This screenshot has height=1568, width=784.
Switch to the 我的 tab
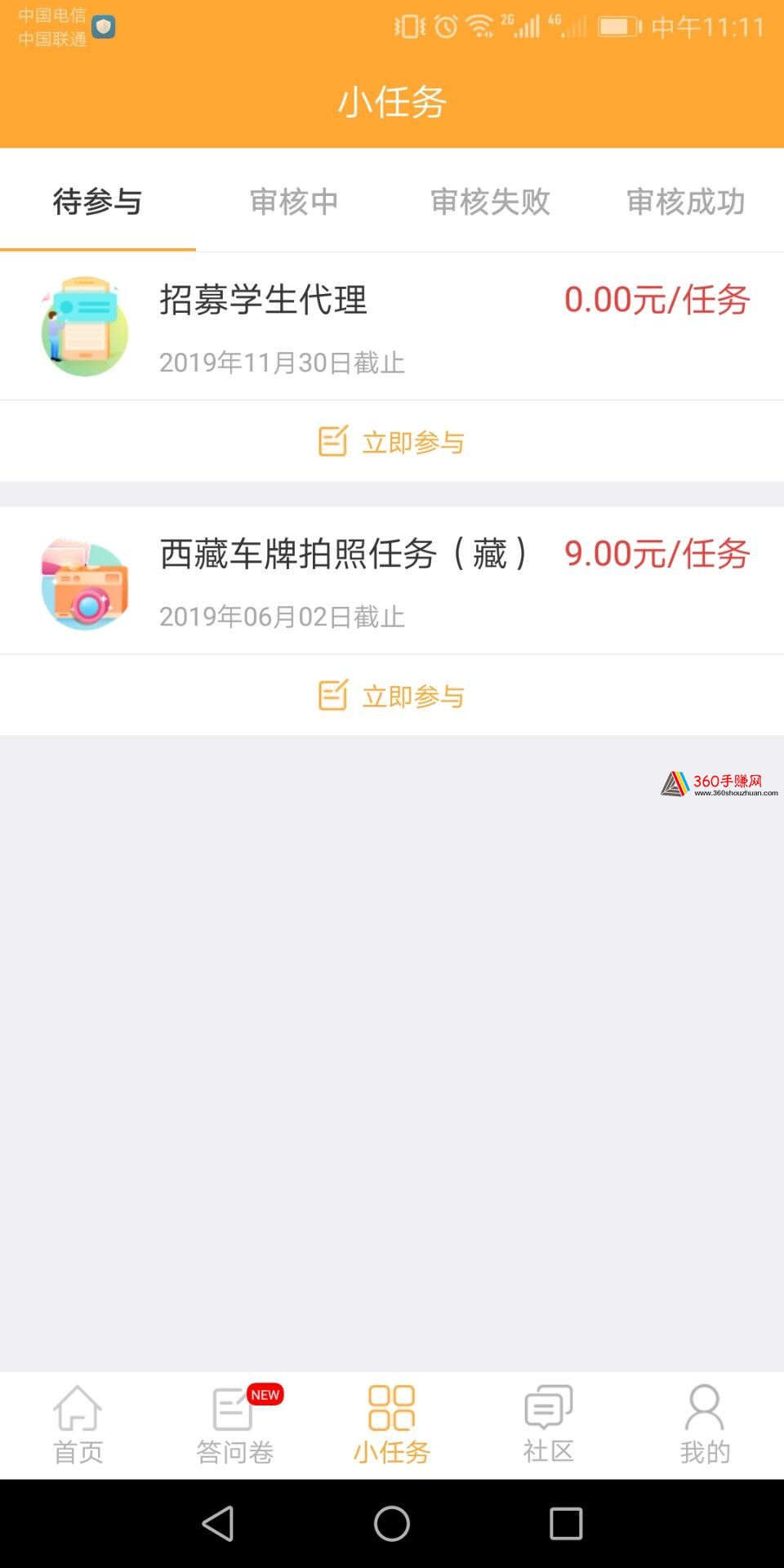click(x=706, y=1425)
